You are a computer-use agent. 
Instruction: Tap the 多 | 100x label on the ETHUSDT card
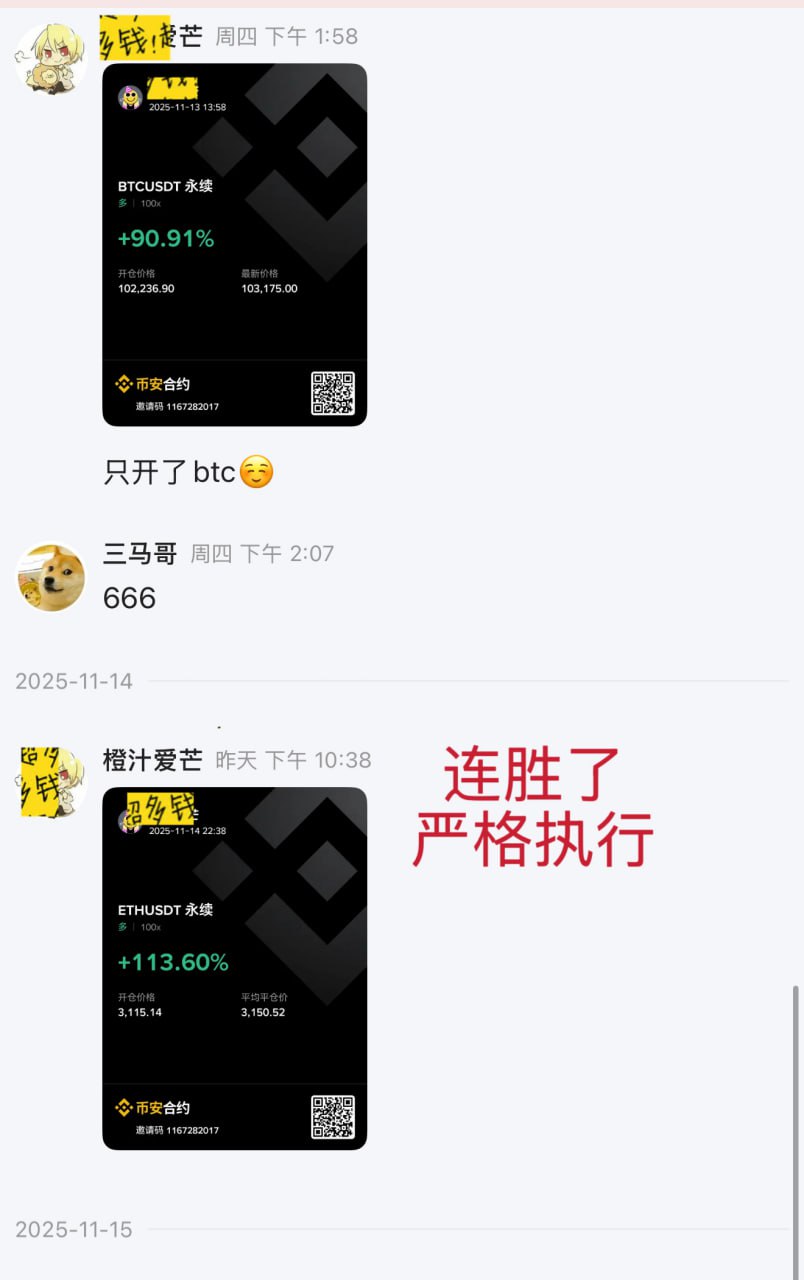[140, 927]
